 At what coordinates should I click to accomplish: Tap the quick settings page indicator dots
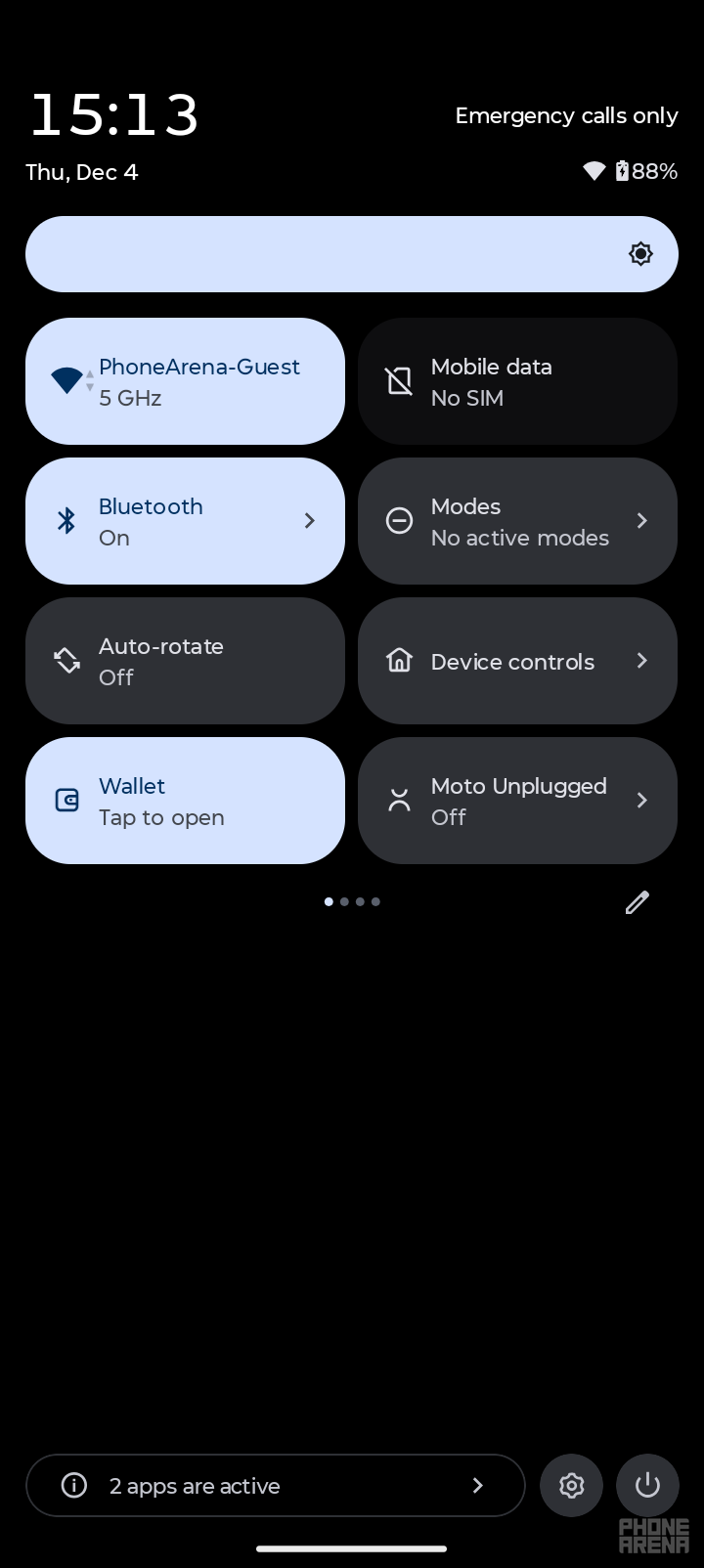pos(352,901)
